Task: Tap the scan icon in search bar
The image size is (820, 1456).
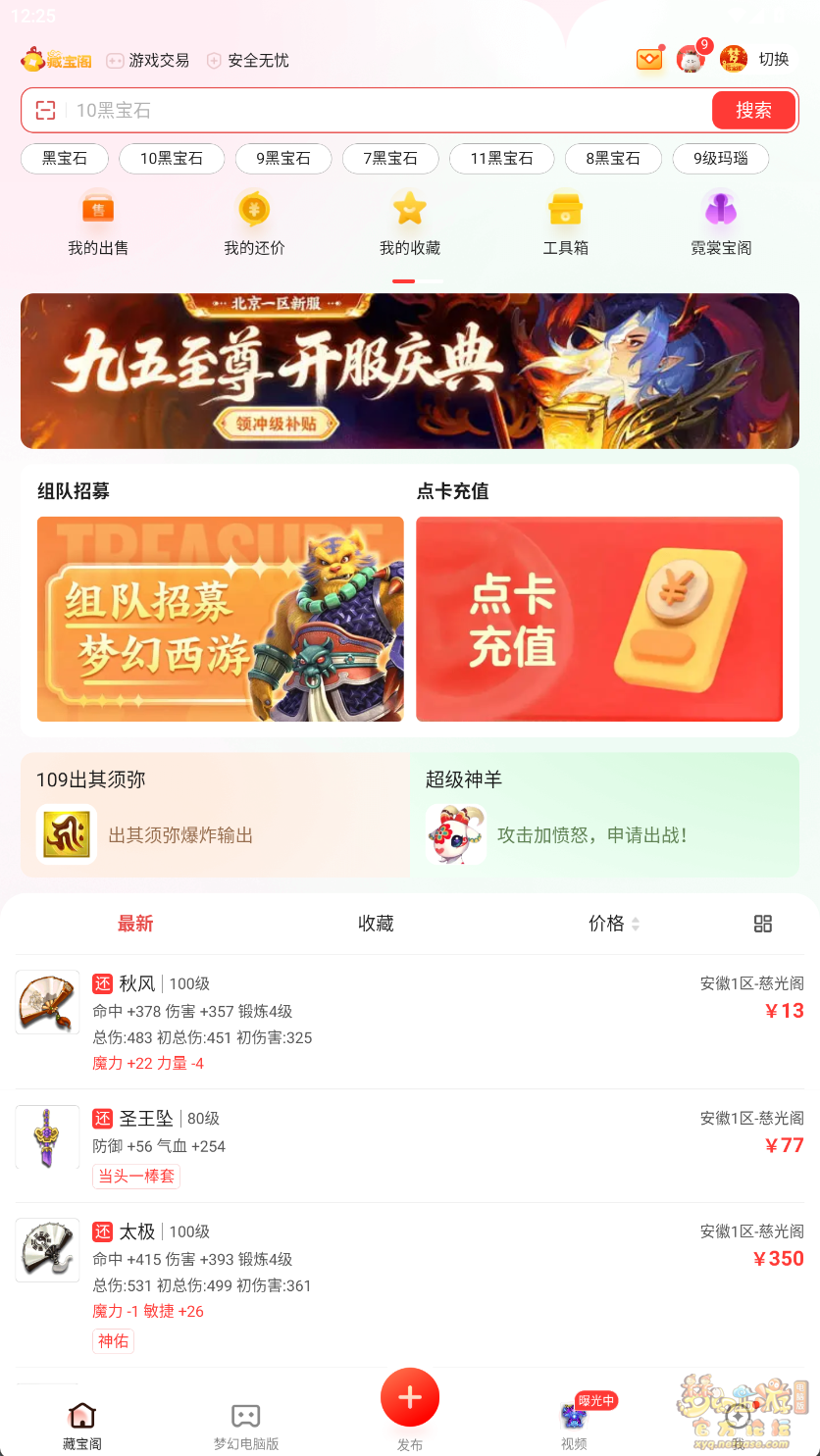Action: [45, 111]
